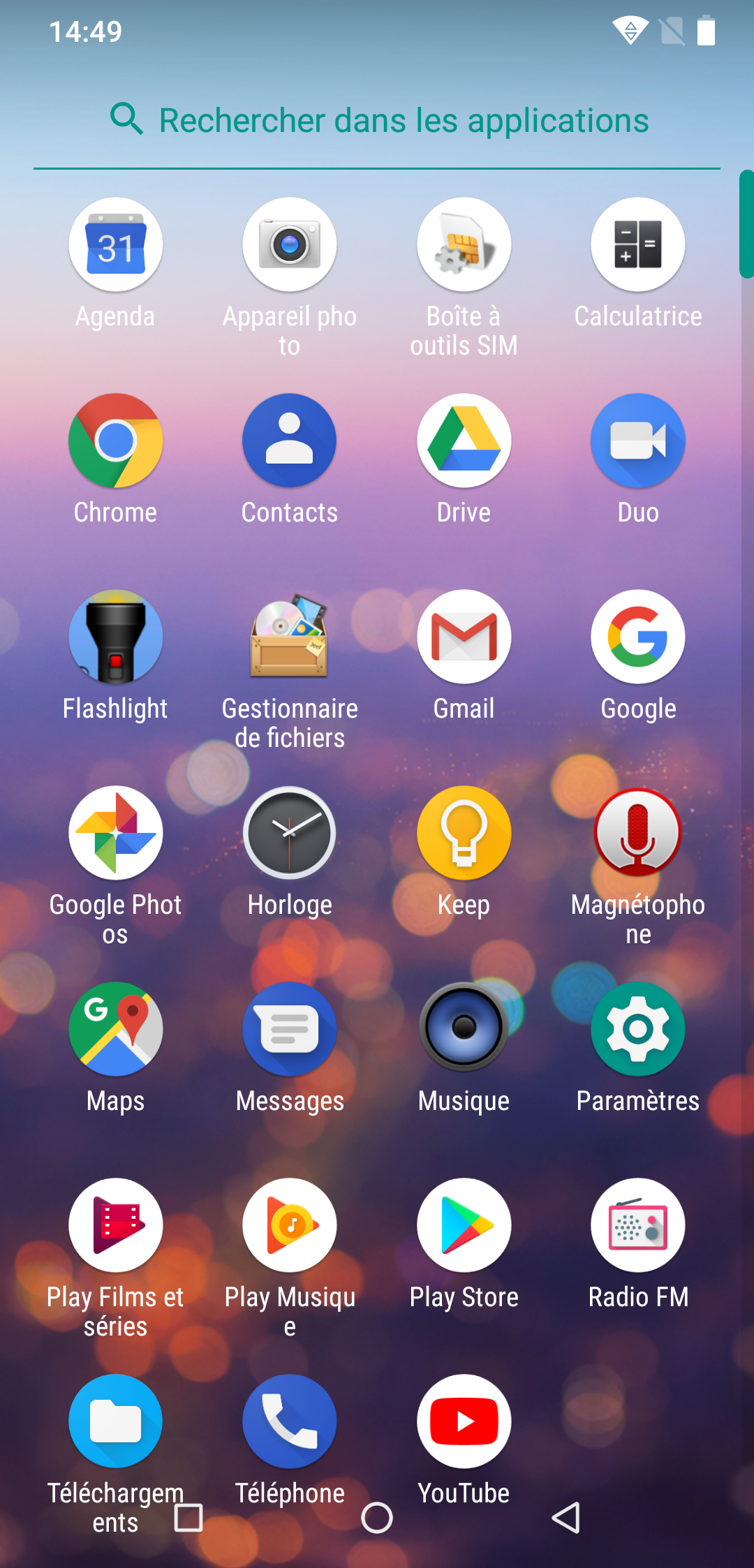Open the Calculatrice app
Image resolution: width=754 pixels, height=1568 pixels.
click(637, 245)
